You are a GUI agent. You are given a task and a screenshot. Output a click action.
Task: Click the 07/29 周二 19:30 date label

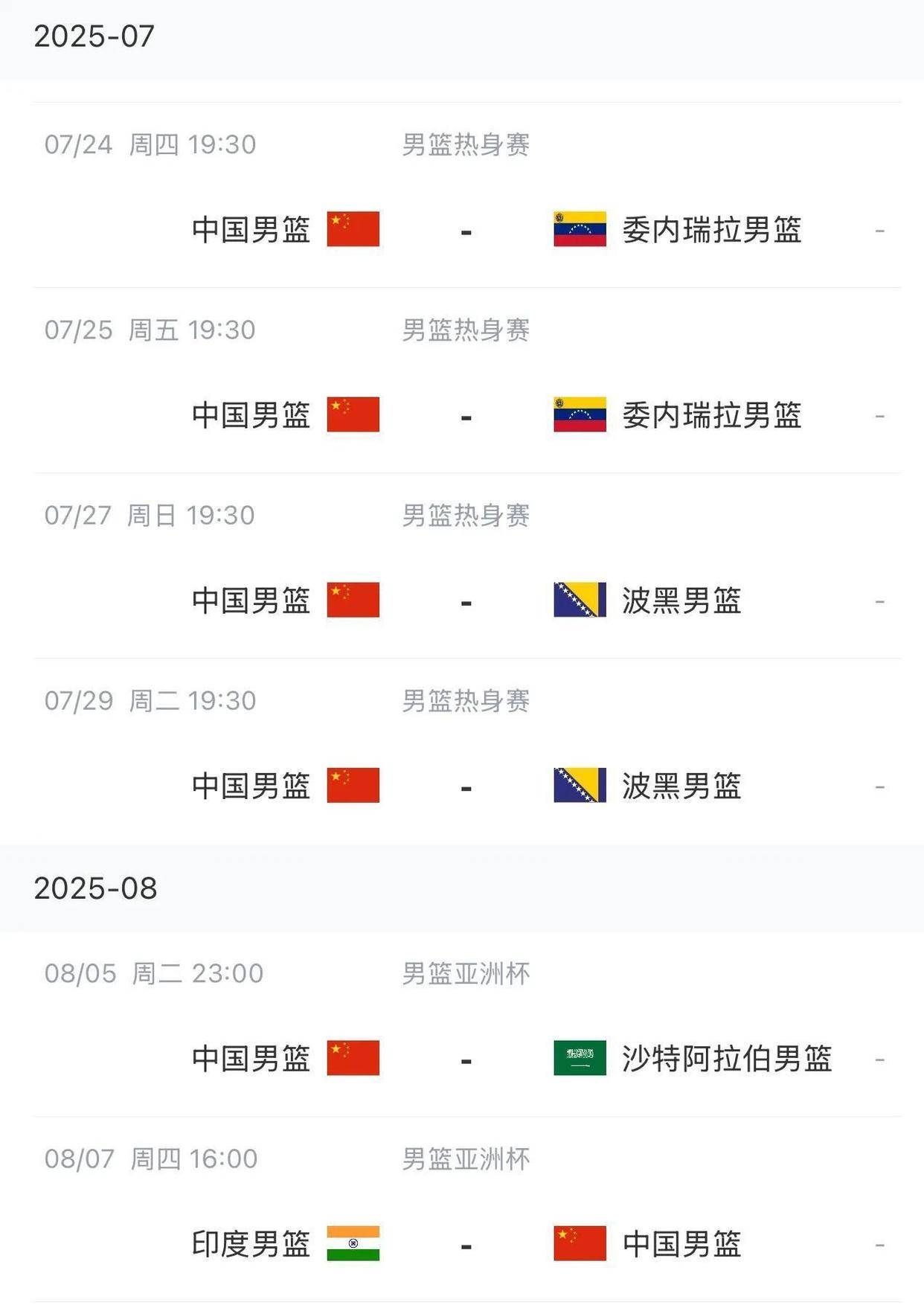pyautogui.click(x=151, y=699)
